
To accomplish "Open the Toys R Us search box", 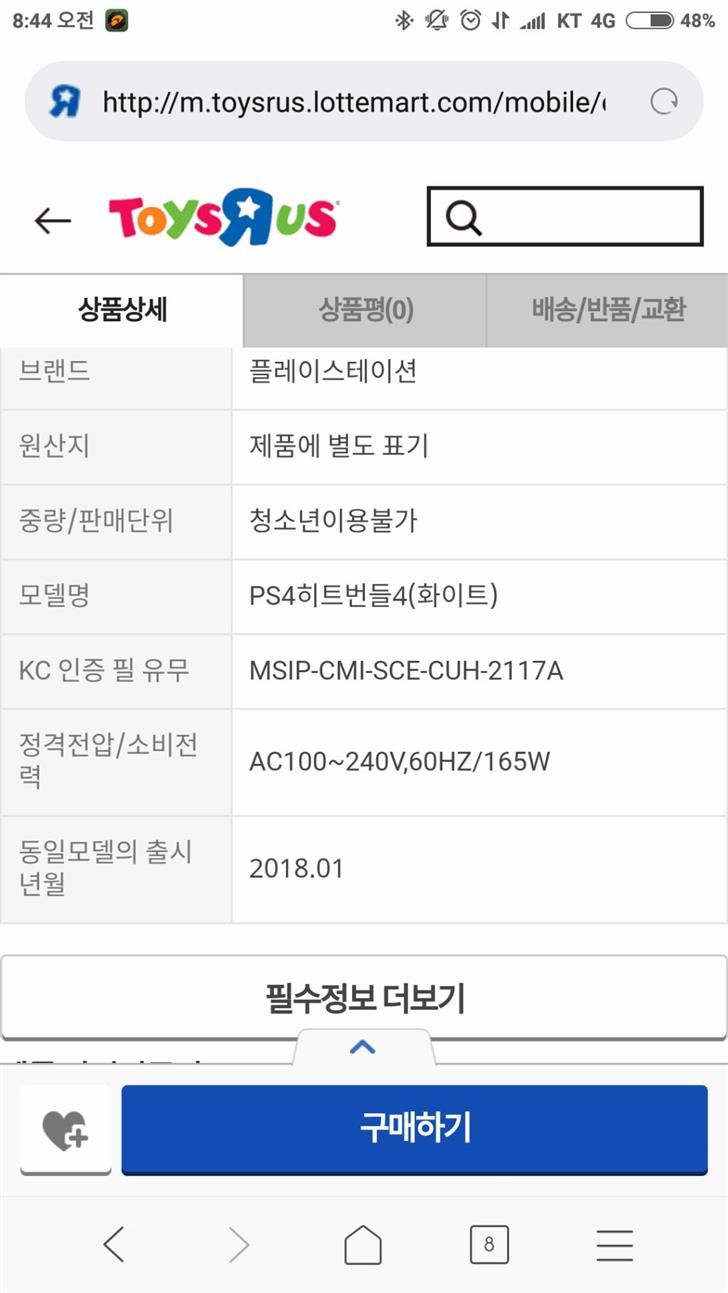I will pos(565,216).
